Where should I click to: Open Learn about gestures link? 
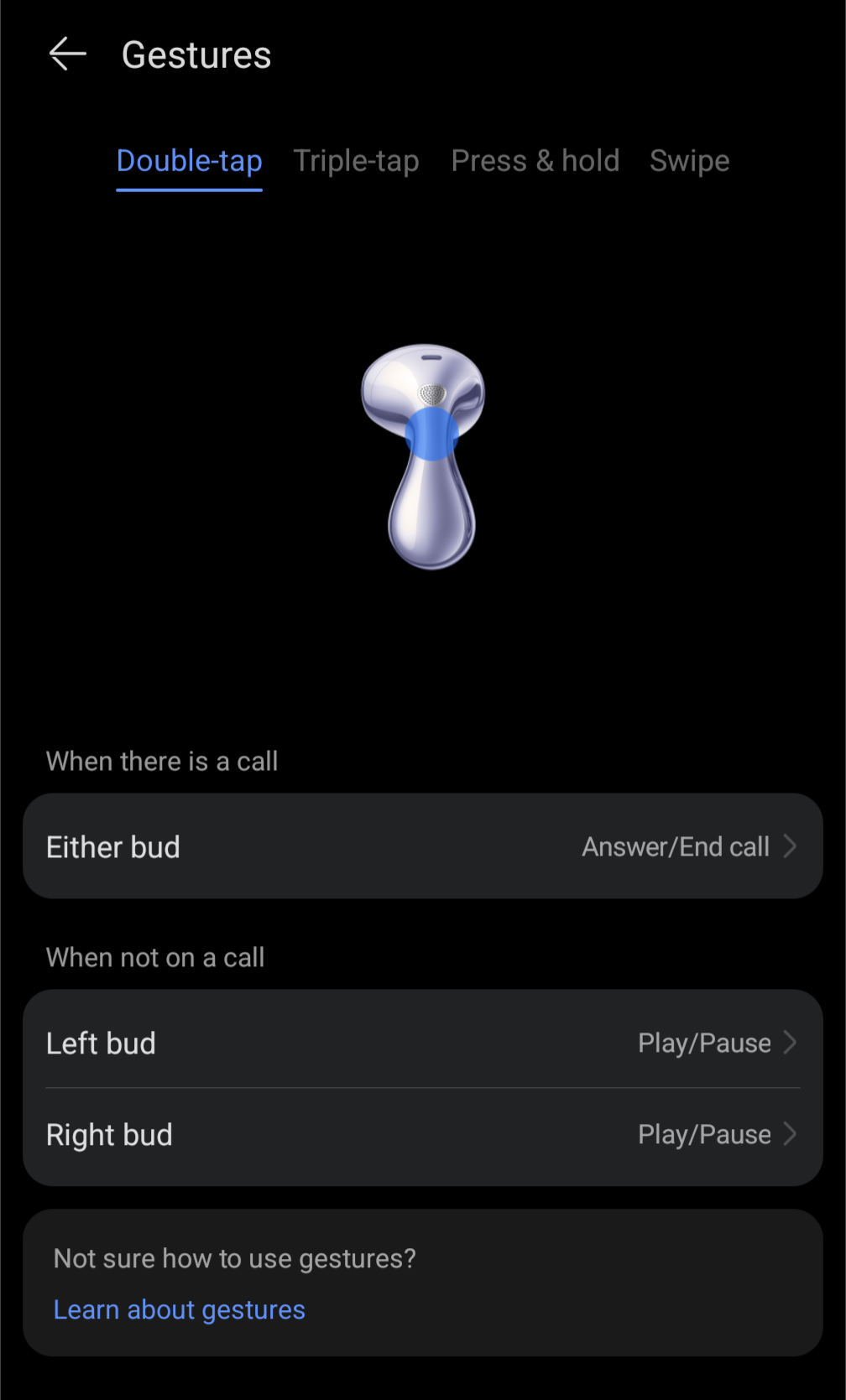(180, 1309)
